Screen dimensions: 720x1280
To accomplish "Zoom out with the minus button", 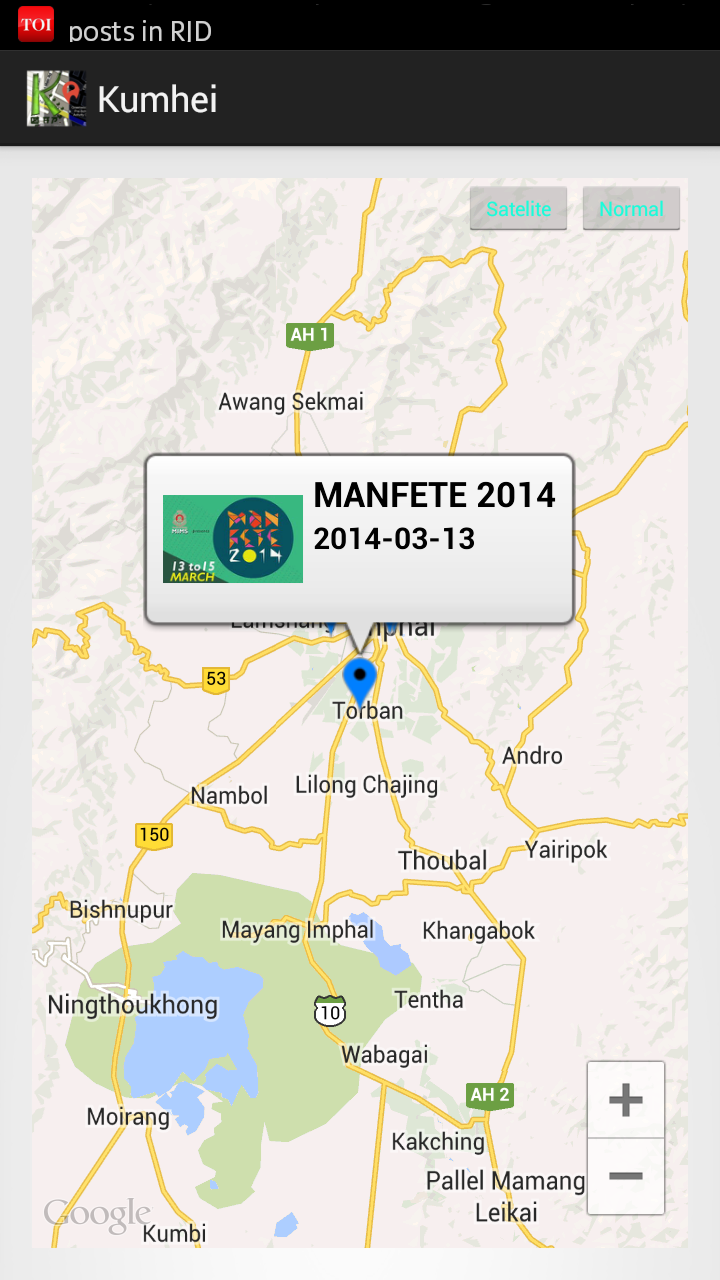I will (x=626, y=1176).
